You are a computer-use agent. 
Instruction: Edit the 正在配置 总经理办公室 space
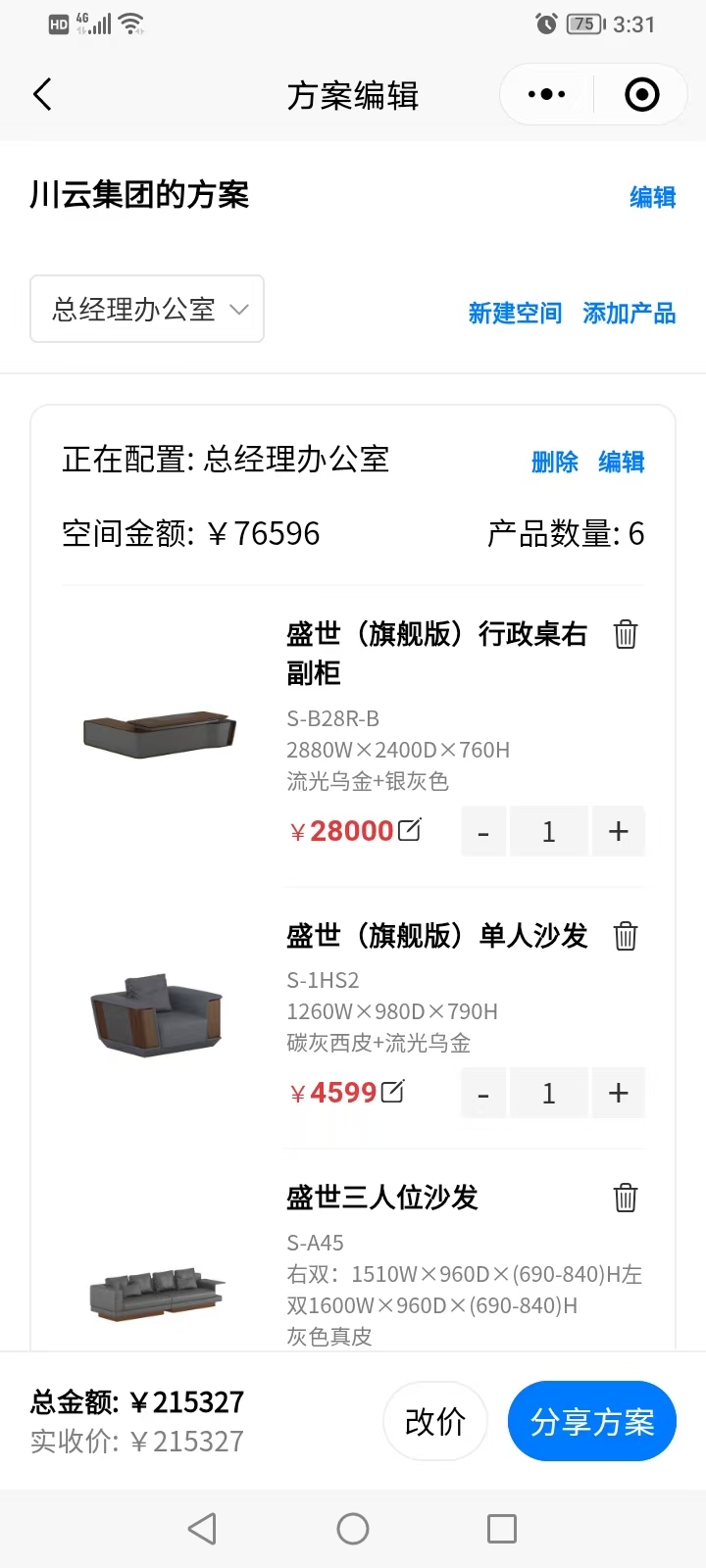622,462
